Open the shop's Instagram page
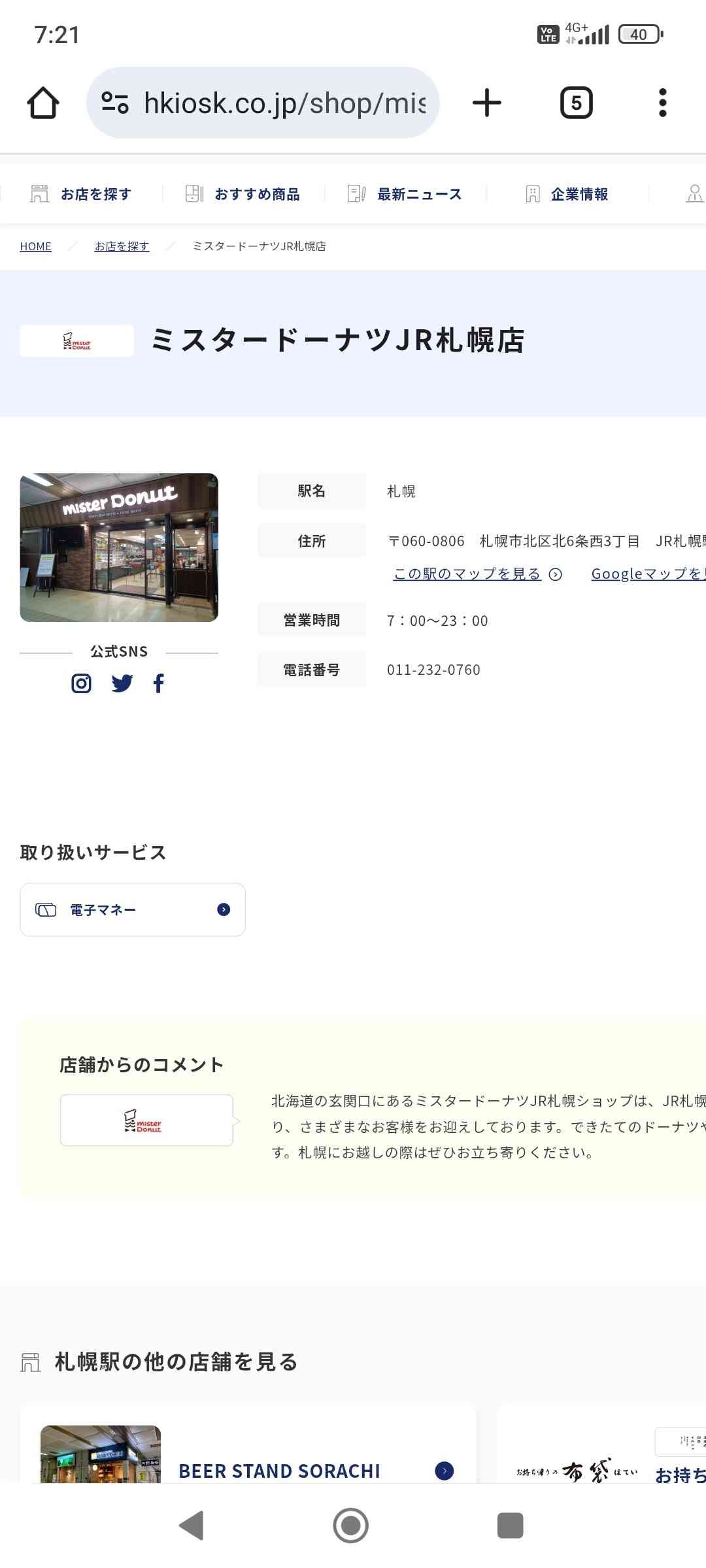 point(81,683)
